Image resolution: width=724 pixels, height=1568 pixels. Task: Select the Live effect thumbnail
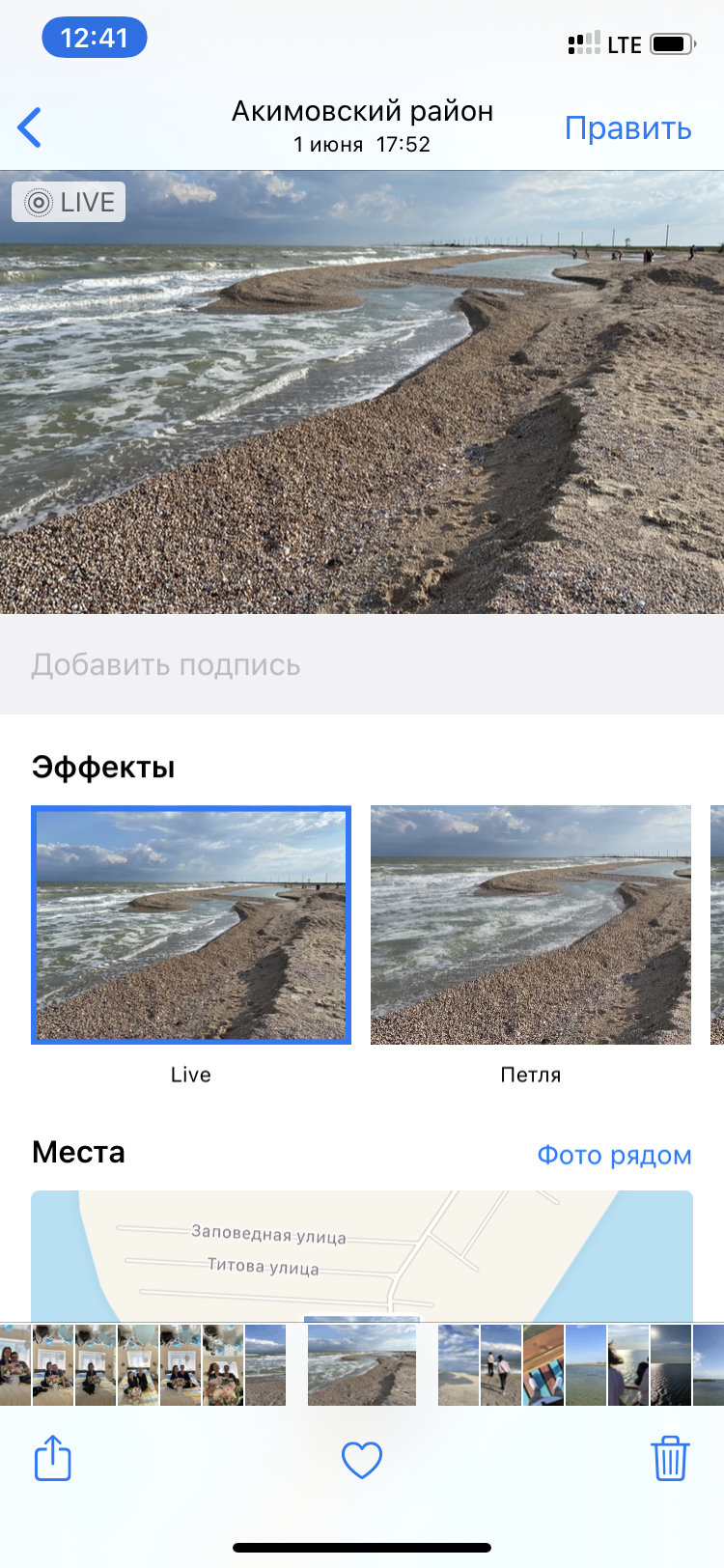pos(191,925)
